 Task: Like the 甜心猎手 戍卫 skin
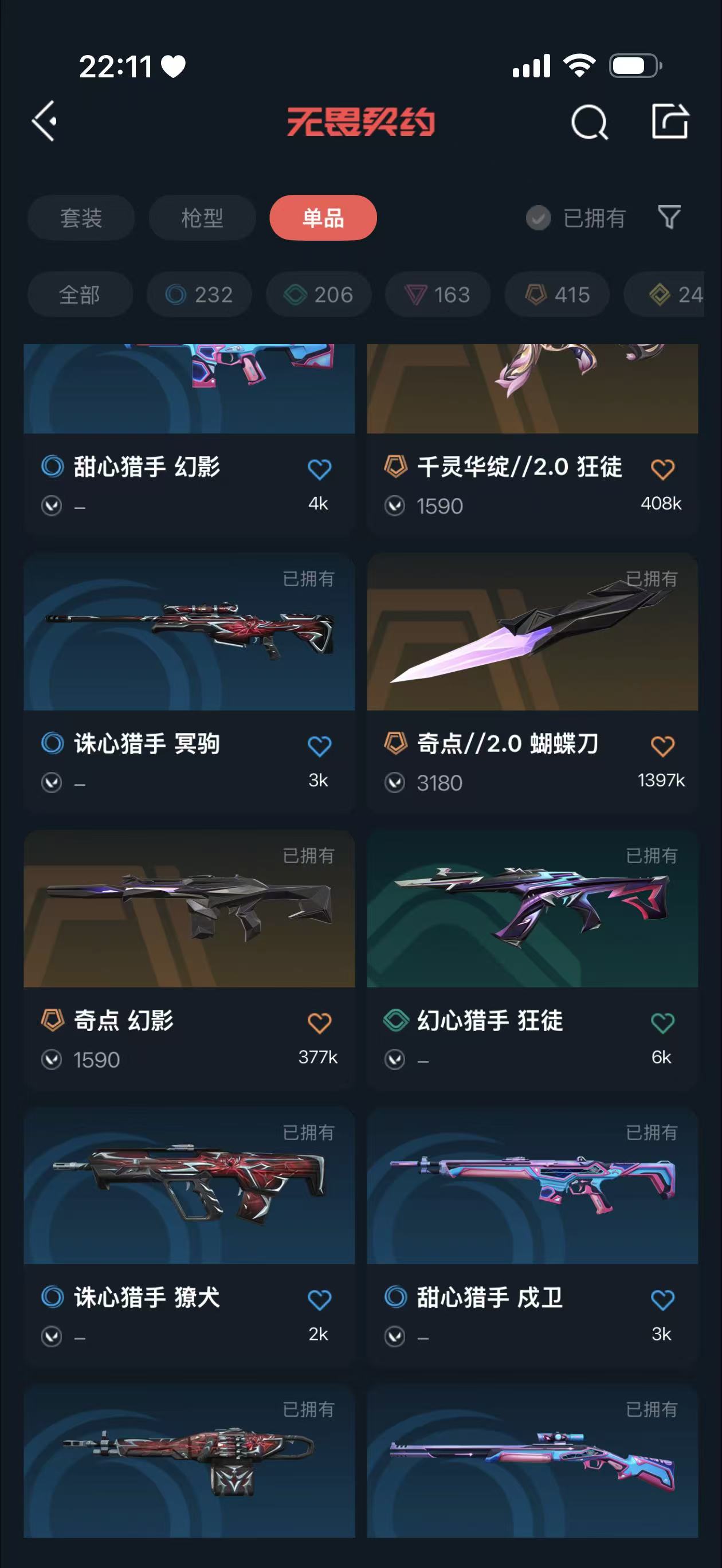click(662, 1300)
